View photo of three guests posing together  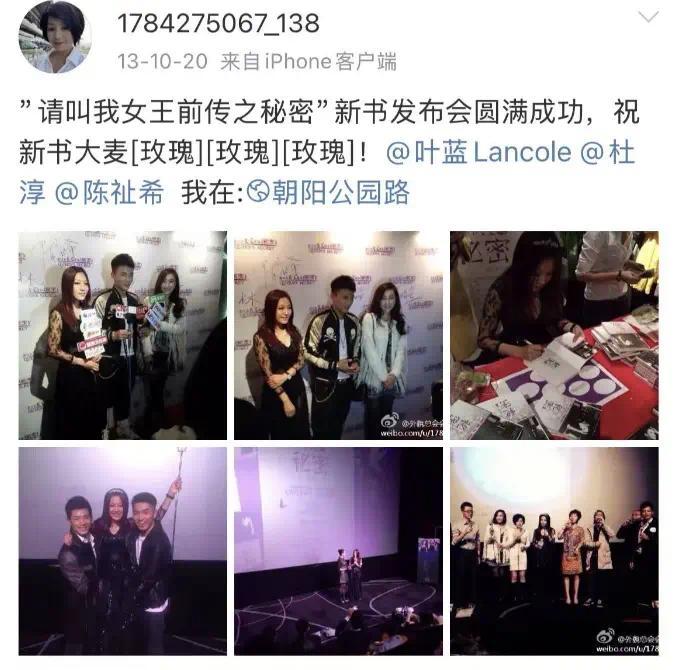pos(338,335)
